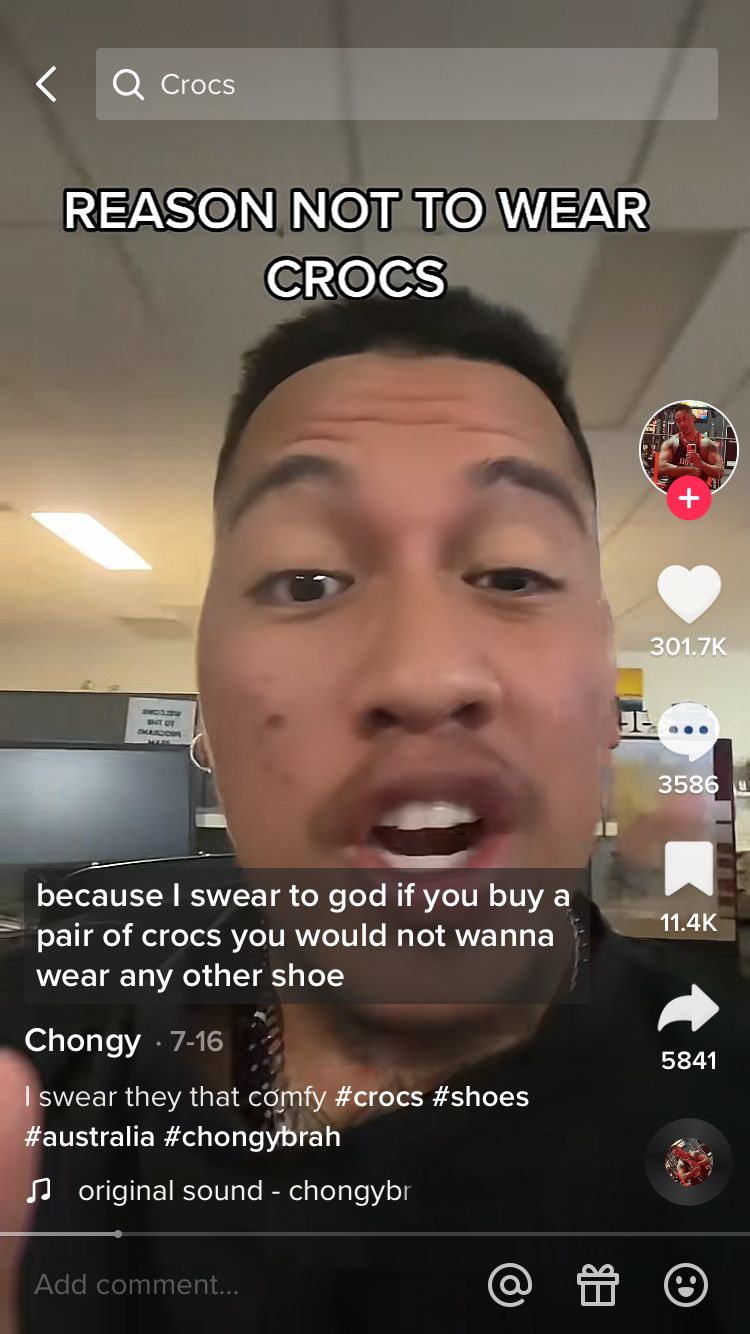Follow creator with the red plus button
Image resolution: width=750 pixels, height=1334 pixels.
point(689,497)
